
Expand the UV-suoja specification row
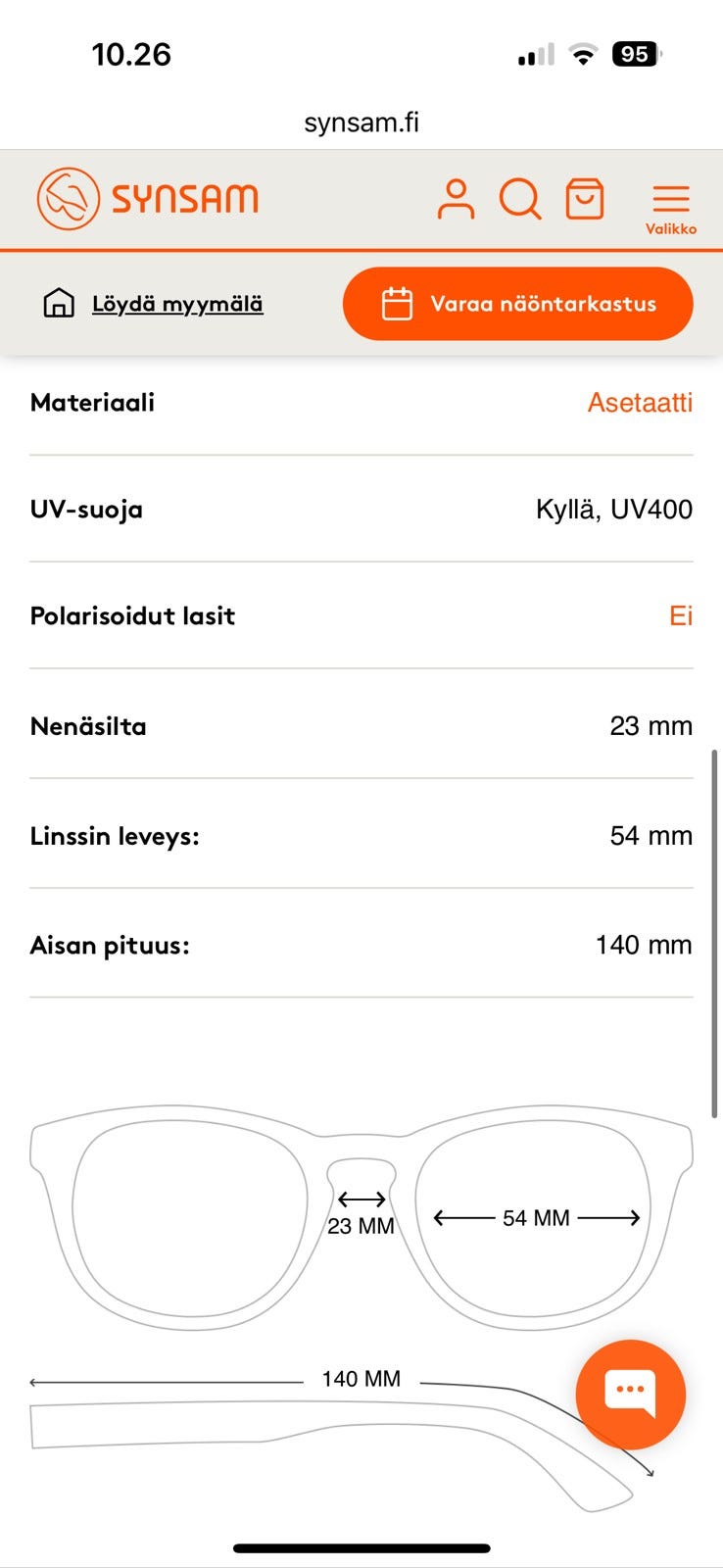tap(361, 509)
